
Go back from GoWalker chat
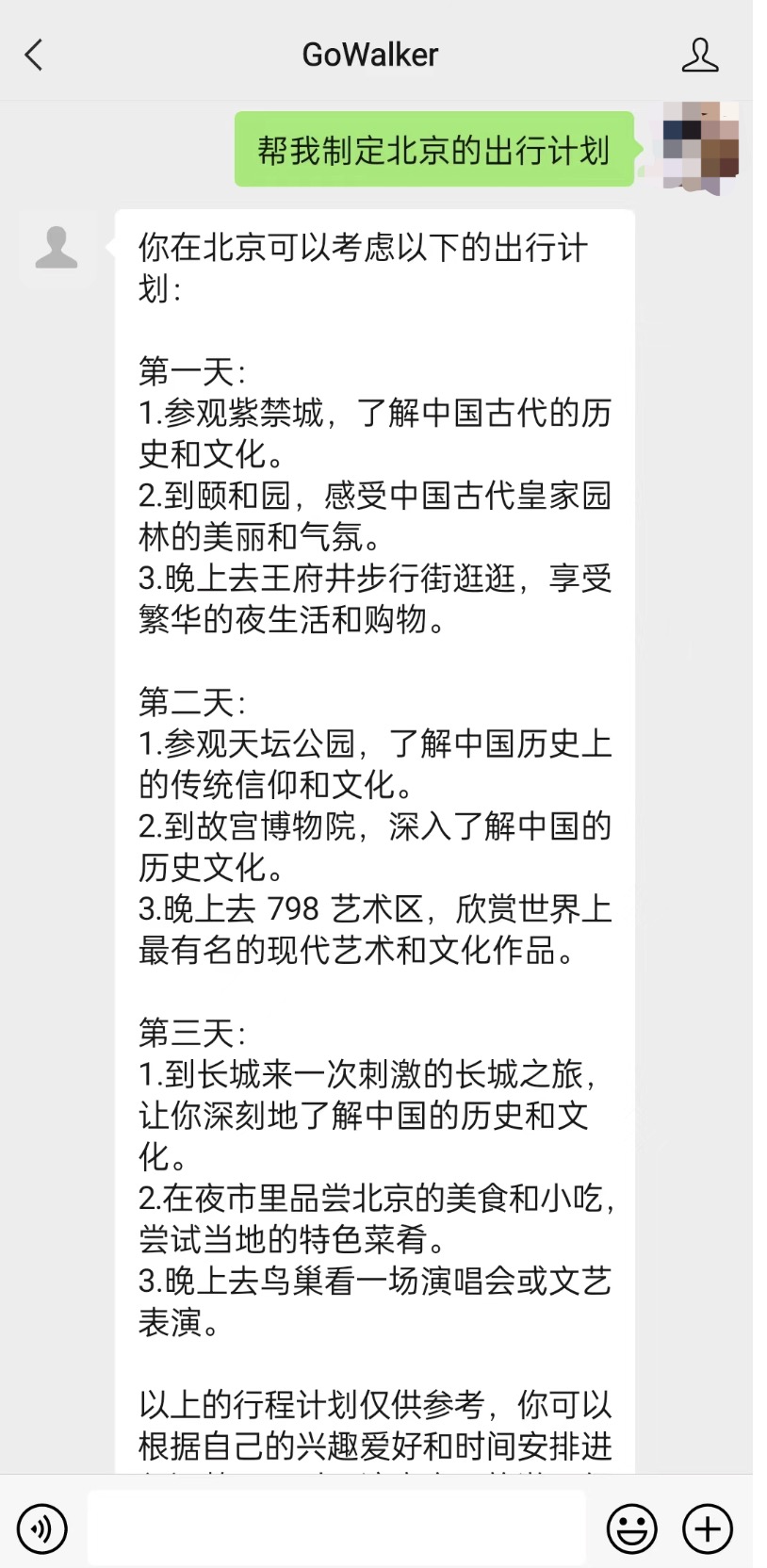[35, 55]
